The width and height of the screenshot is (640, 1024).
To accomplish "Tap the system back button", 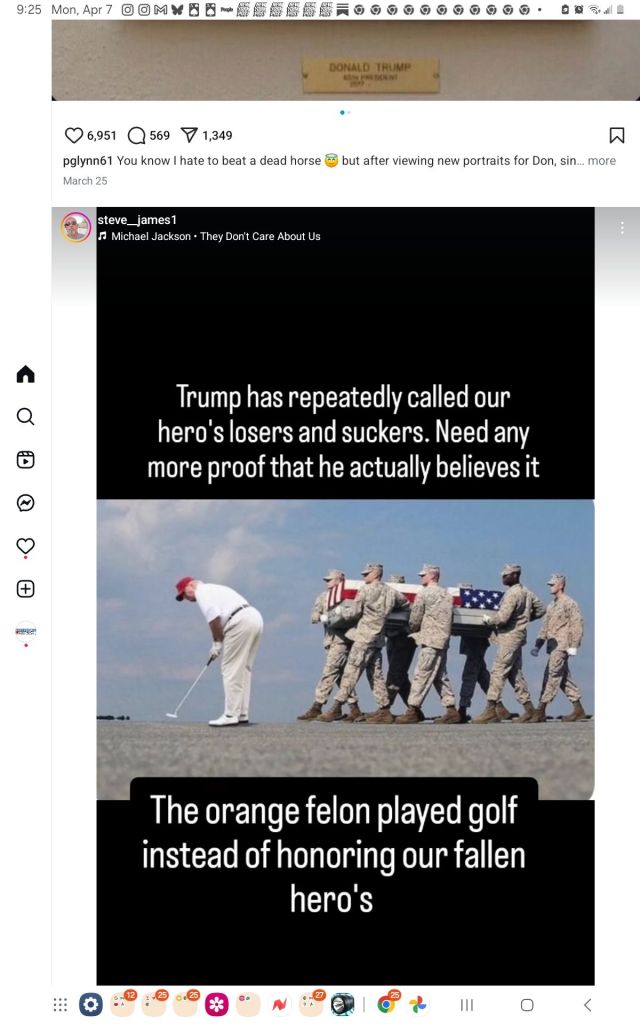I will (588, 1004).
